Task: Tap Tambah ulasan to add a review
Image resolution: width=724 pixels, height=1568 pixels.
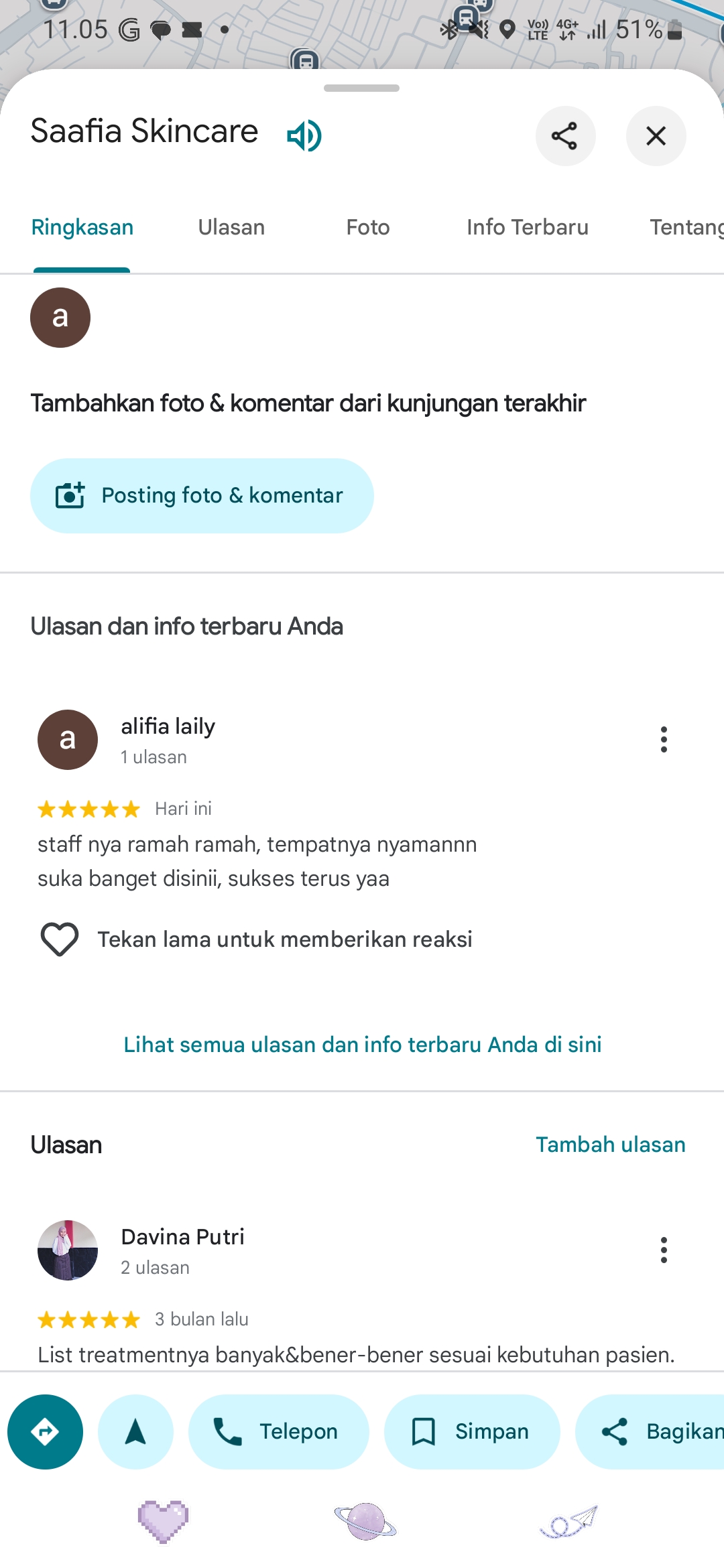Action: [610, 1145]
